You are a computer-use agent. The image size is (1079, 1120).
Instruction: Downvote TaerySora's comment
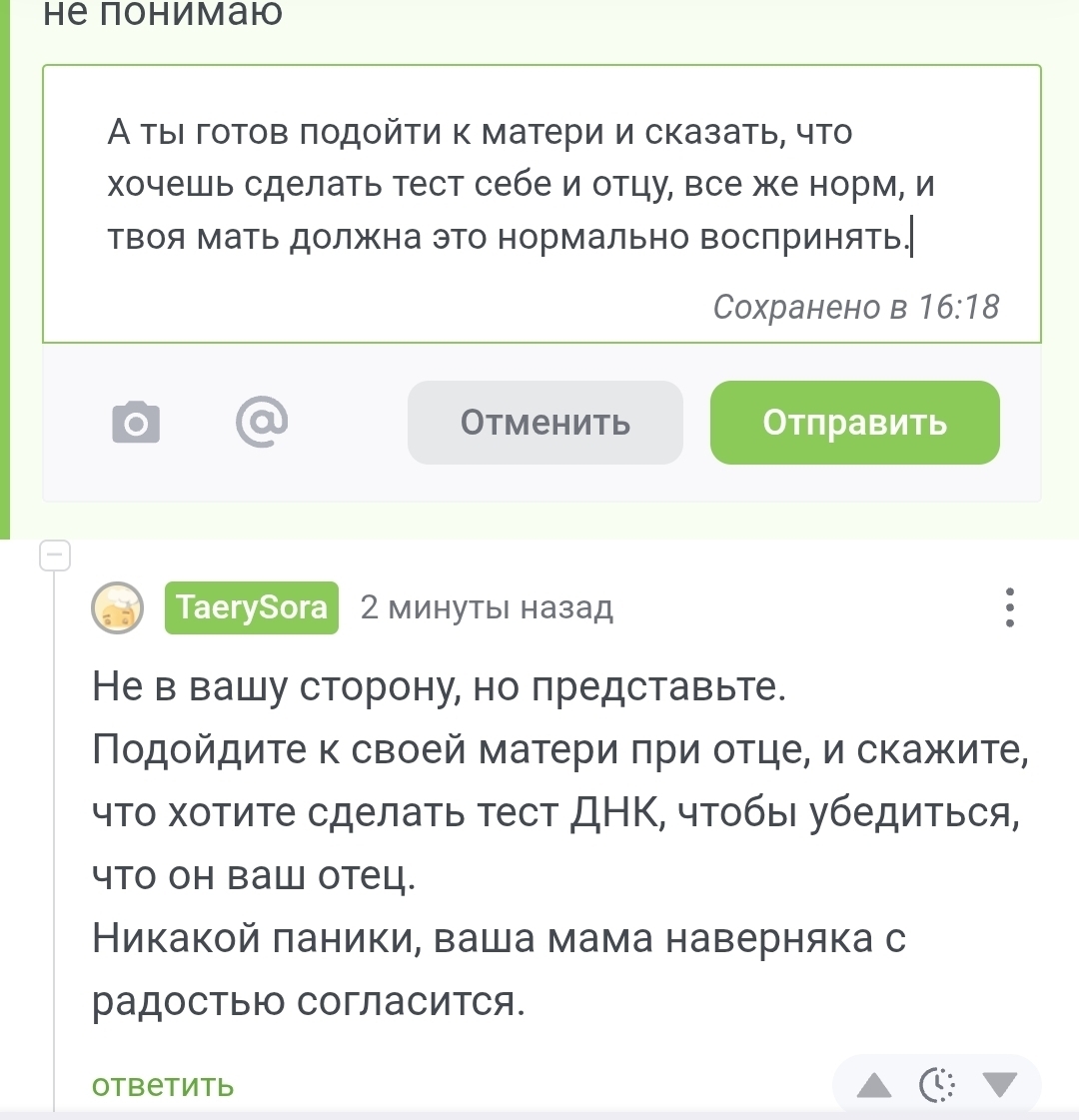tap(999, 1085)
